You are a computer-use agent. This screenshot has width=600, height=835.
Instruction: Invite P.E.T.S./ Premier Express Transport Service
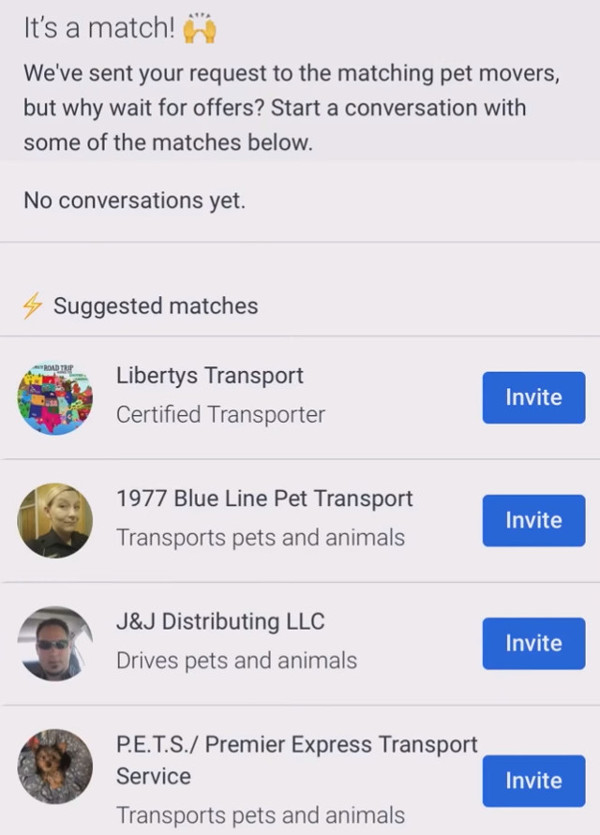(x=533, y=781)
